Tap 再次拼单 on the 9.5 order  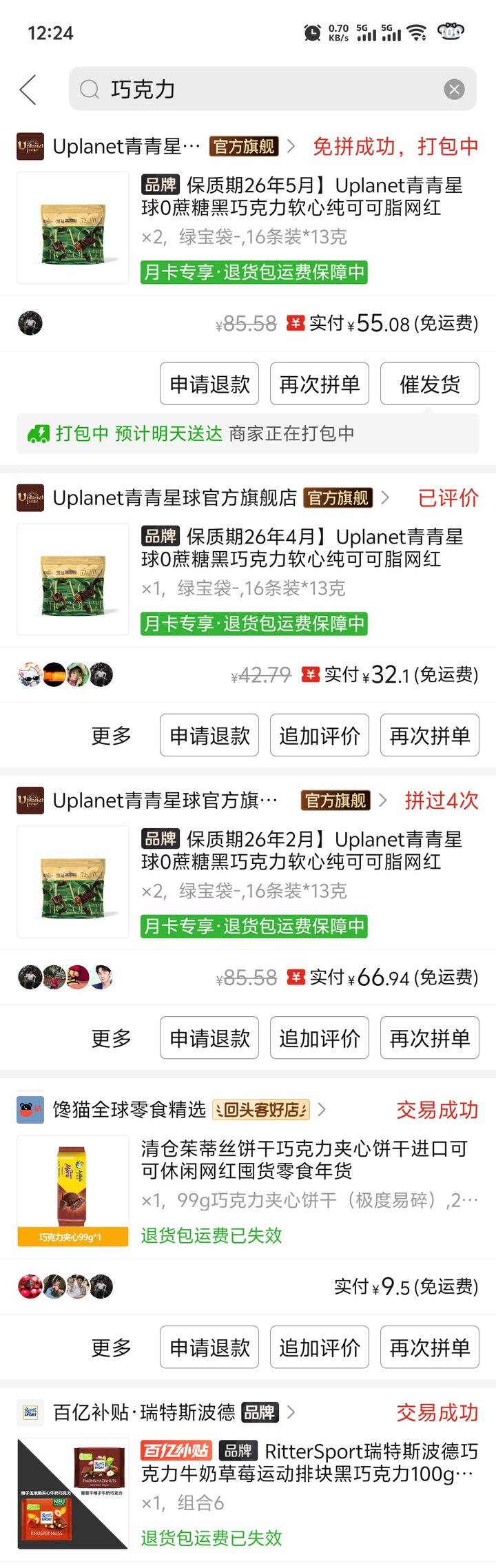point(429,1347)
